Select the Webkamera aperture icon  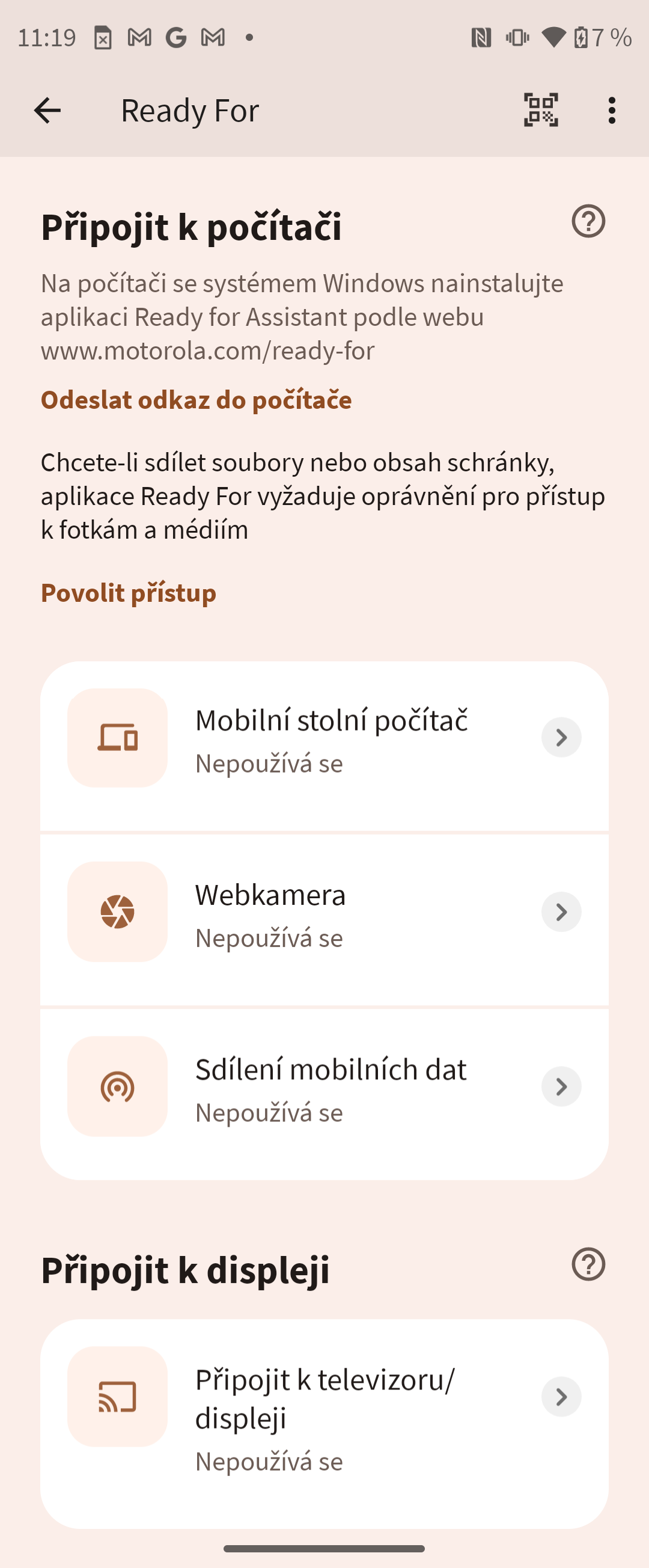click(x=118, y=911)
